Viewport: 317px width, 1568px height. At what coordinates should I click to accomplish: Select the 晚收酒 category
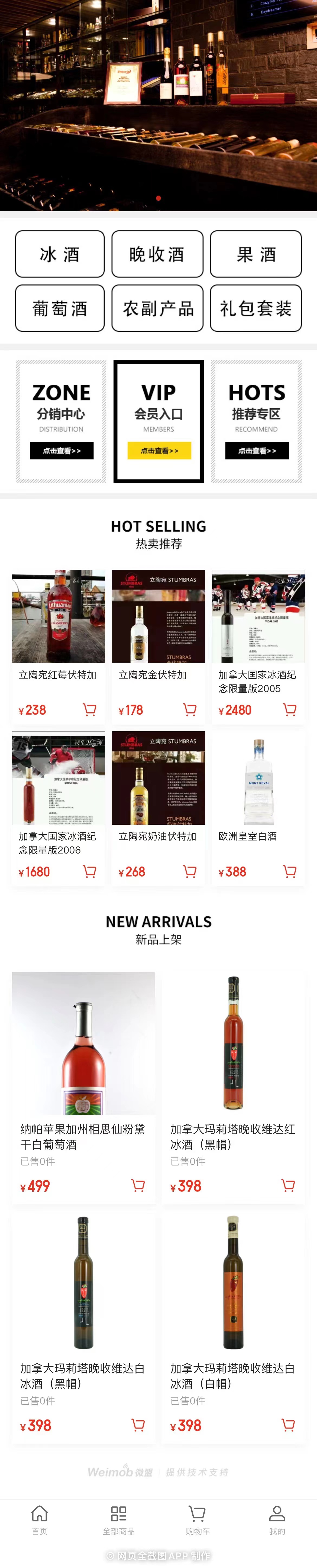(x=157, y=254)
